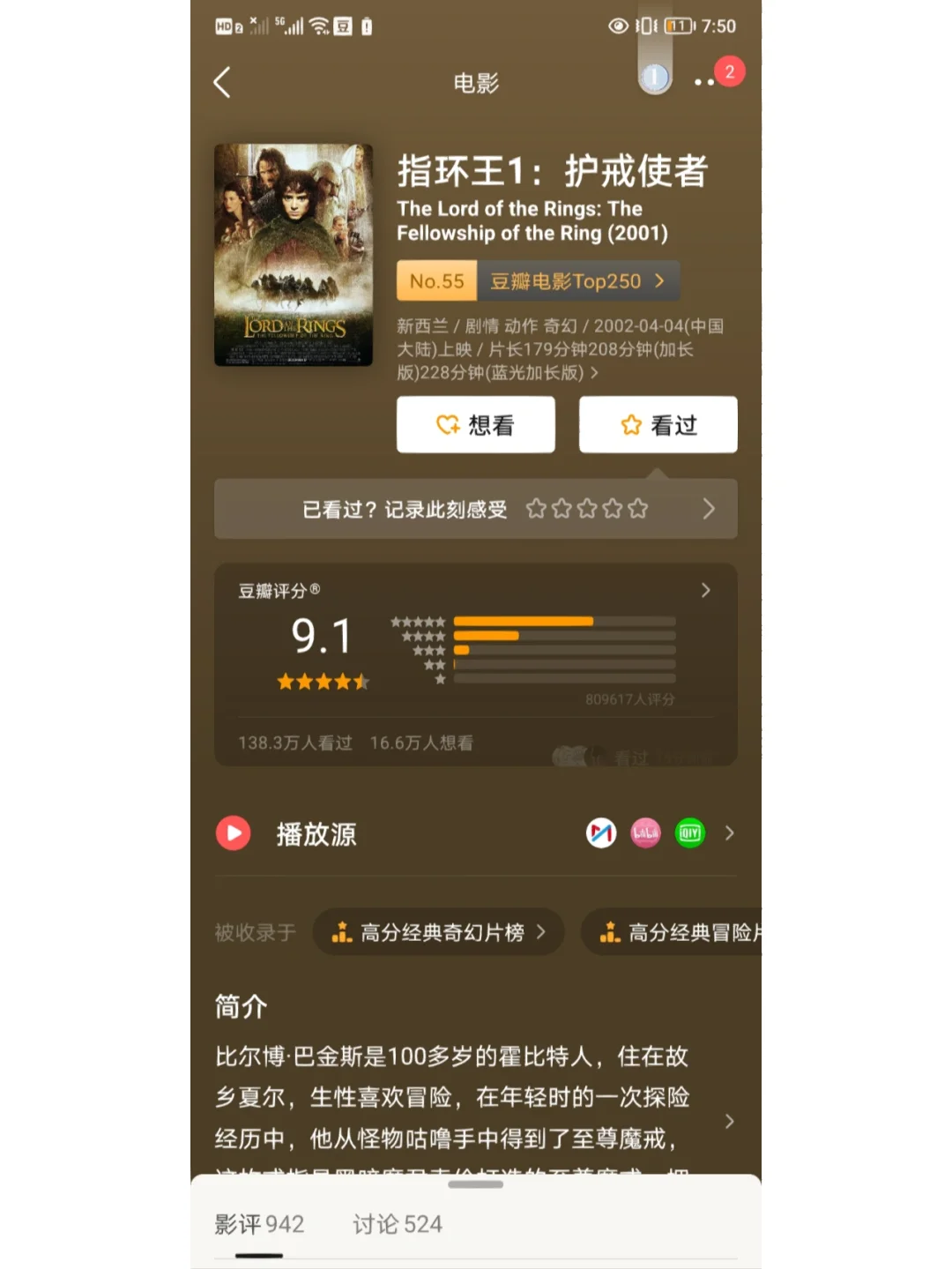Switch to the 讨论 524 tab
This screenshot has height=1269, width=952.
click(398, 1224)
